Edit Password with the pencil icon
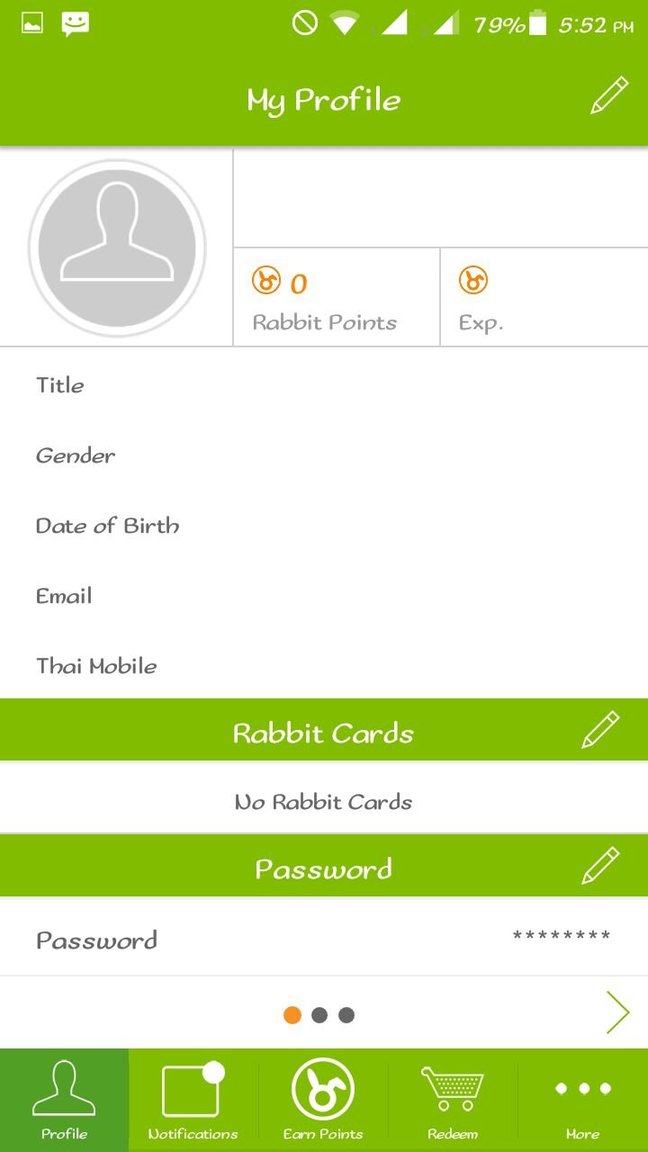The image size is (648, 1152). 600,866
